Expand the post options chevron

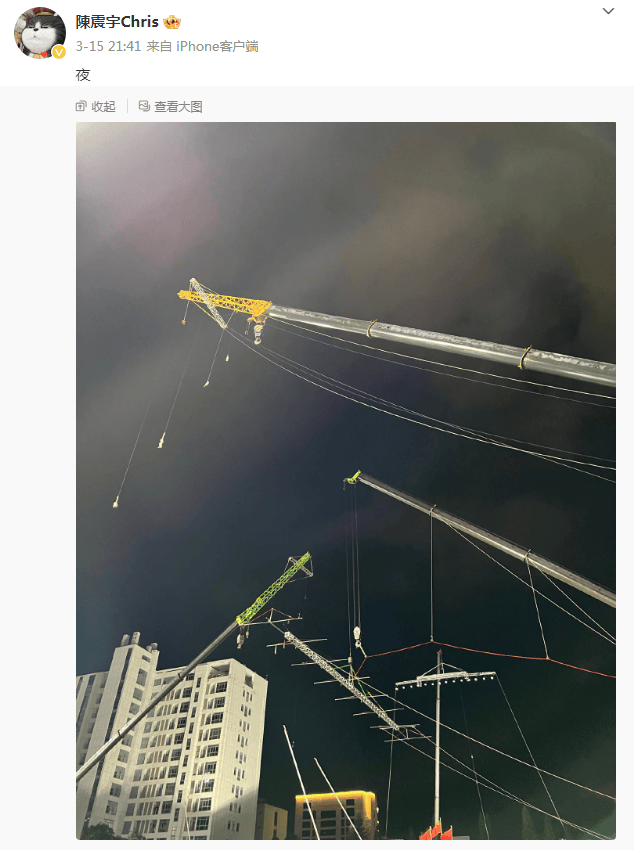click(x=608, y=11)
